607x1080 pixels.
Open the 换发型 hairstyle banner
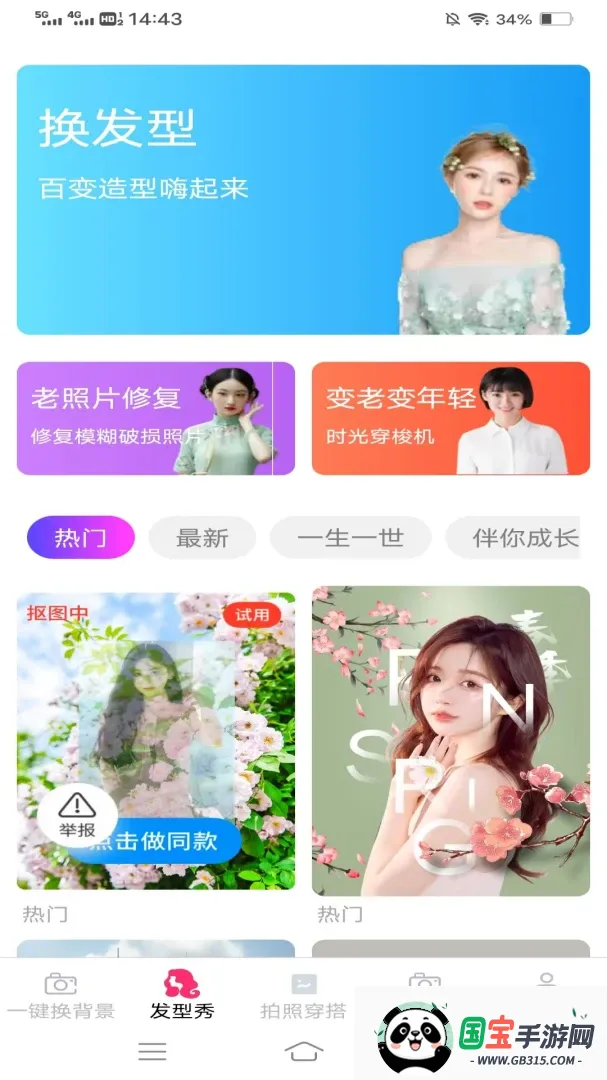(303, 200)
